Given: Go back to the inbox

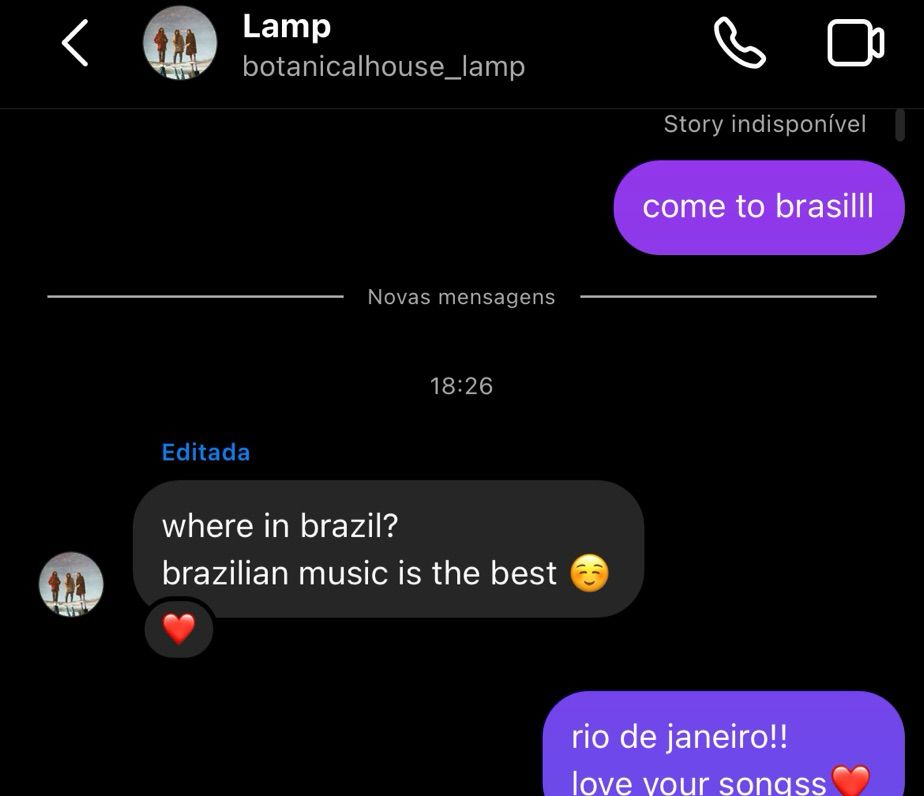Looking at the screenshot, I should click(x=76, y=45).
